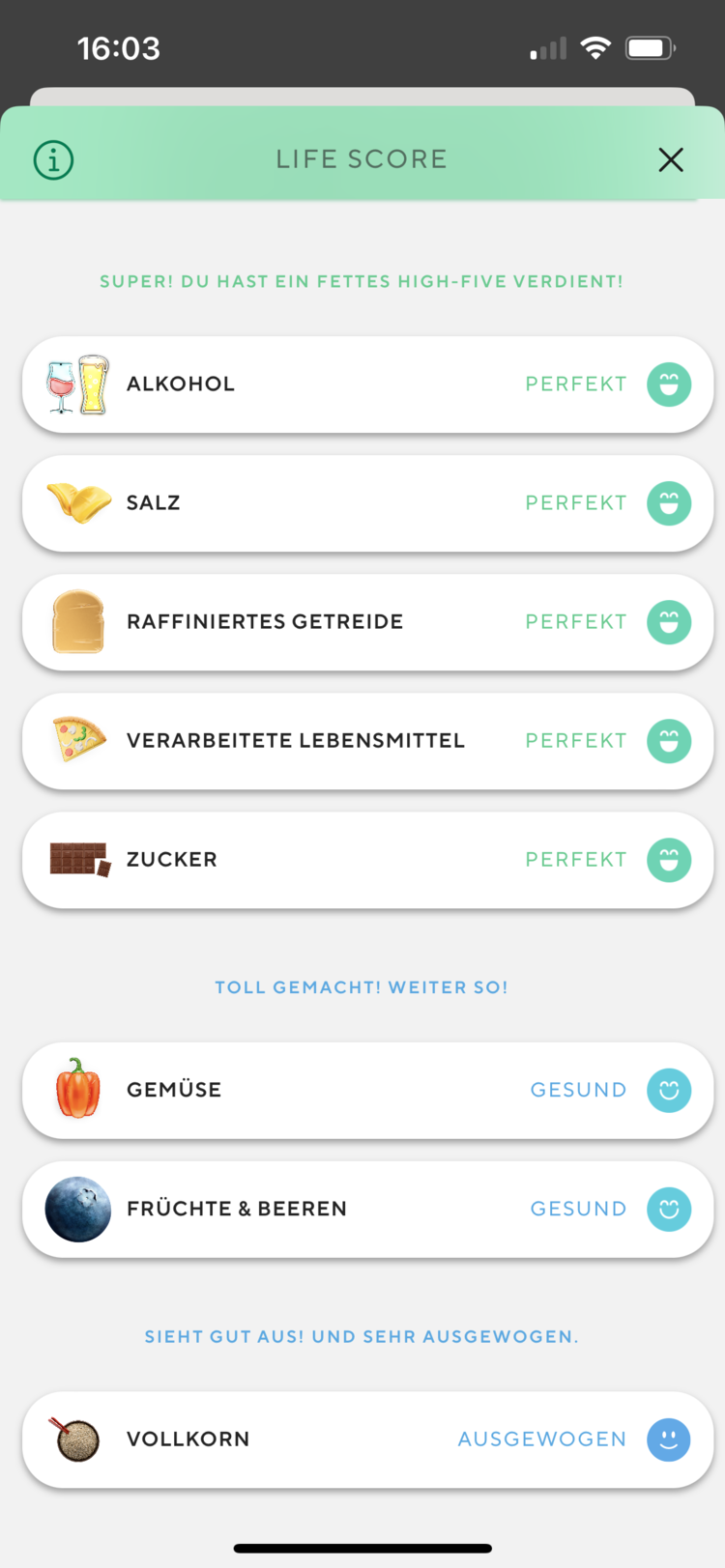Open the Life Score info icon

(x=53, y=159)
